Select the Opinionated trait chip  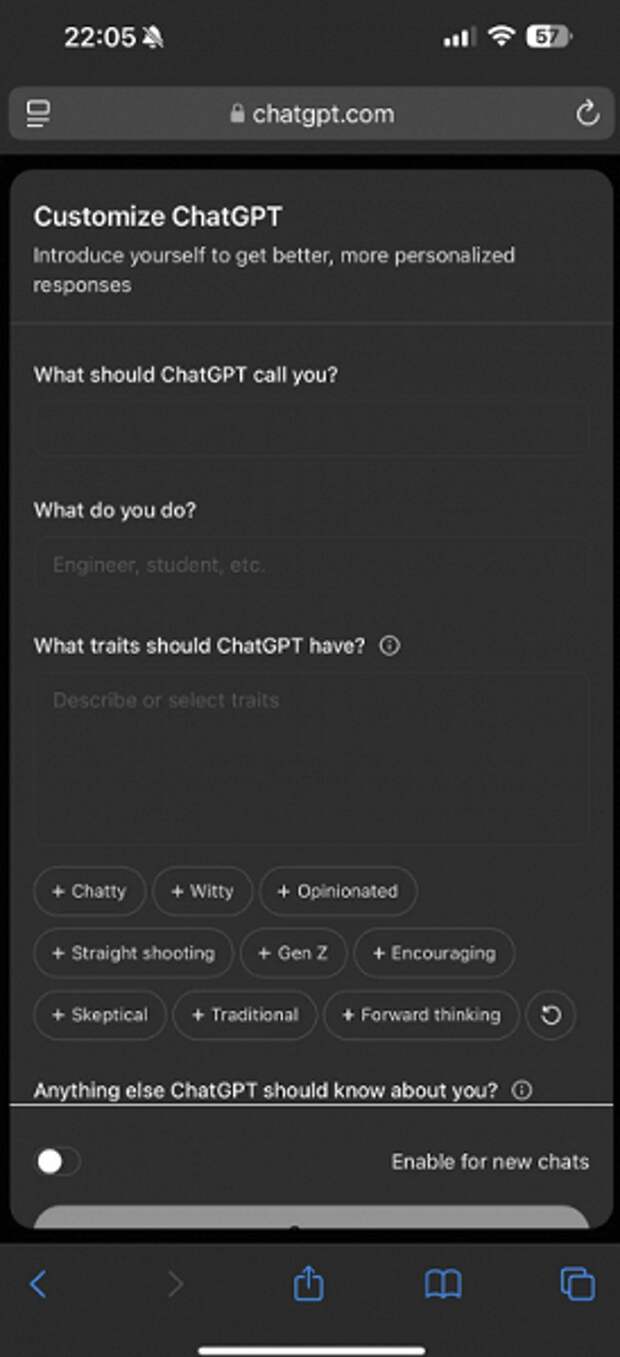[338, 891]
